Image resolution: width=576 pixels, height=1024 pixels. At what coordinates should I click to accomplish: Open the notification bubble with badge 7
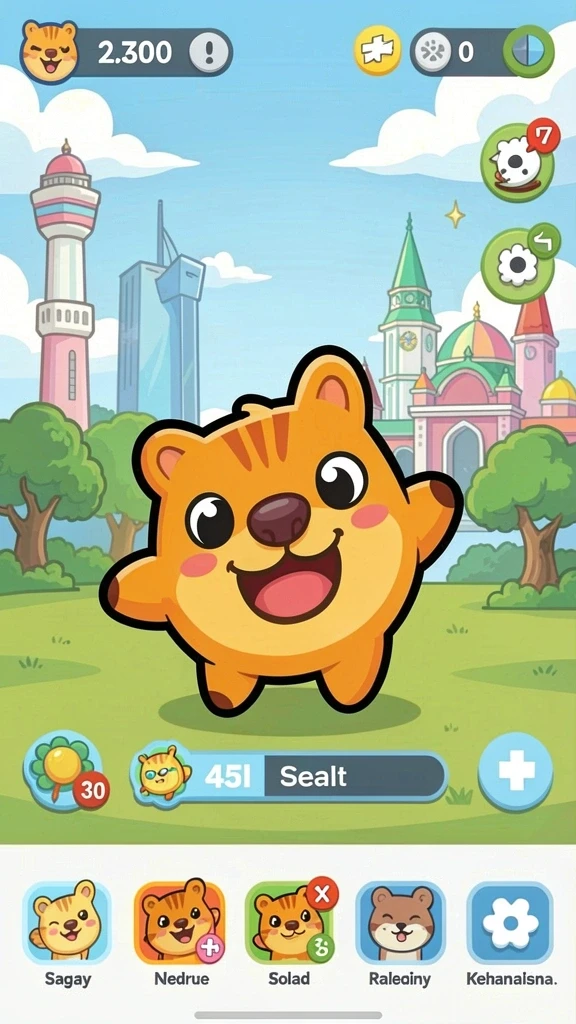point(519,160)
